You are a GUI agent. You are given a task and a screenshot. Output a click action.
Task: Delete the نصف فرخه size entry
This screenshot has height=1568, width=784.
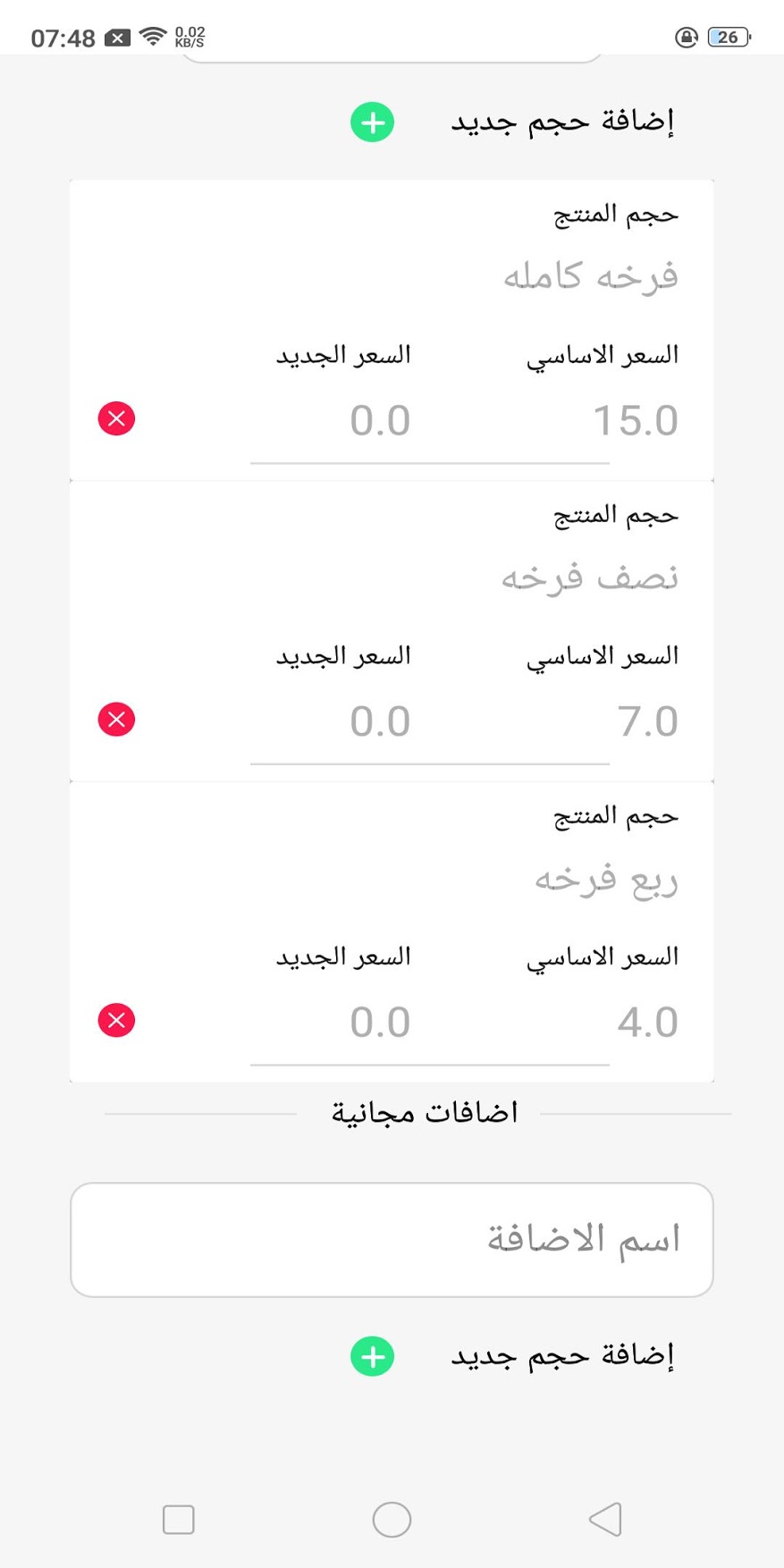click(x=116, y=719)
